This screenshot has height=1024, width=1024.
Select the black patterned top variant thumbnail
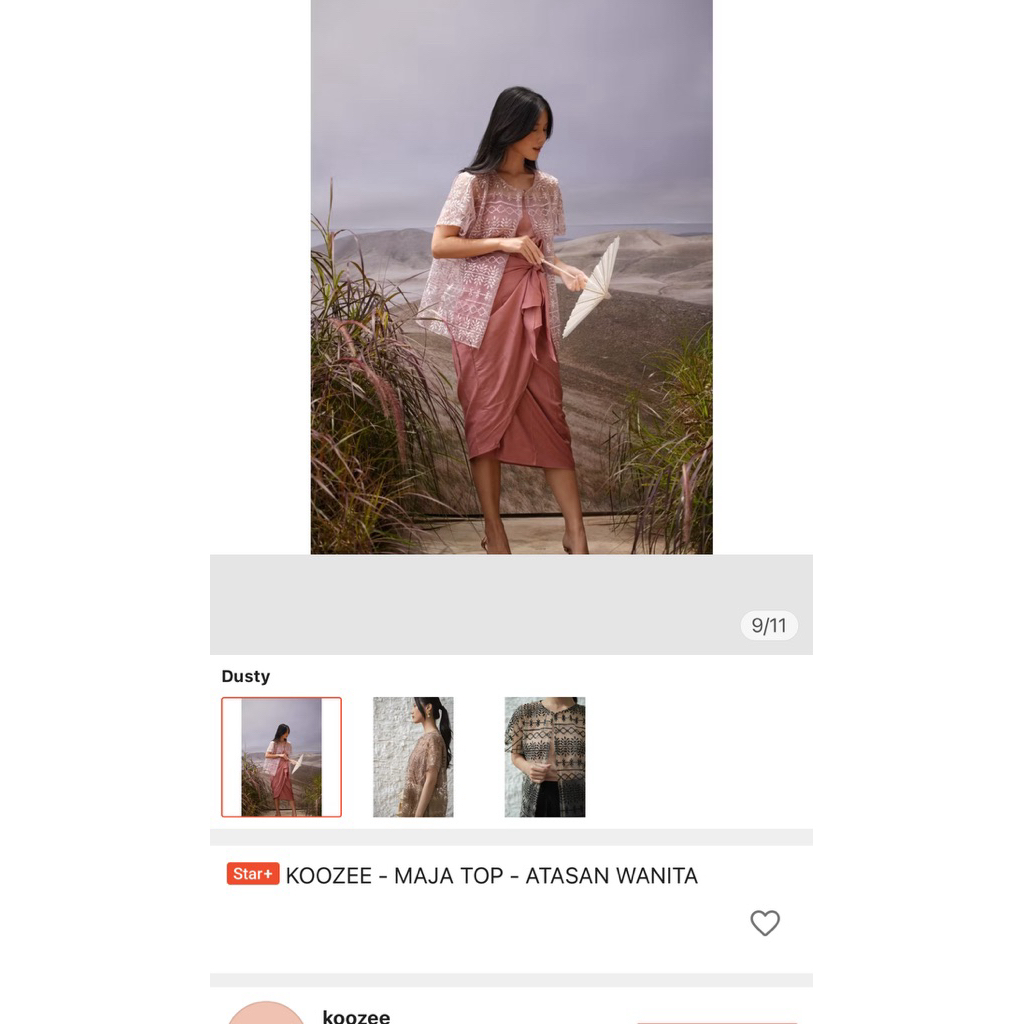[545, 757]
